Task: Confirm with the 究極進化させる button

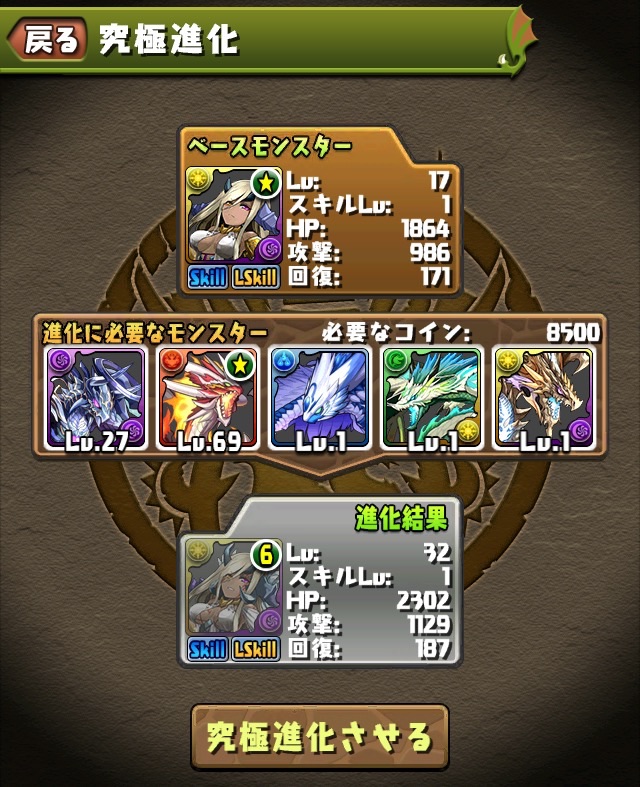Action: click(x=320, y=737)
